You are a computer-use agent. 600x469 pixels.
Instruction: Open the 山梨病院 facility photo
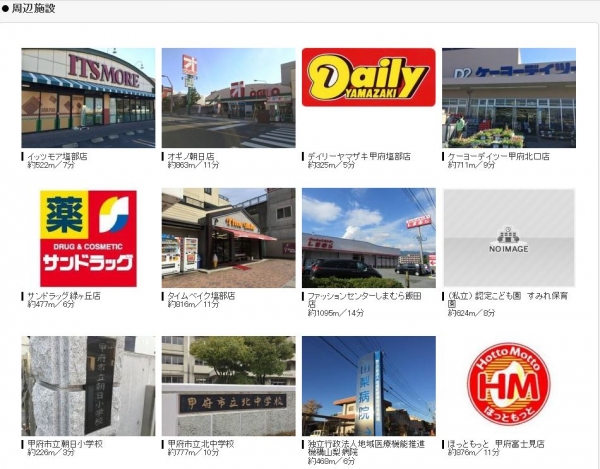pyautogui.click(x=368, y=385)
